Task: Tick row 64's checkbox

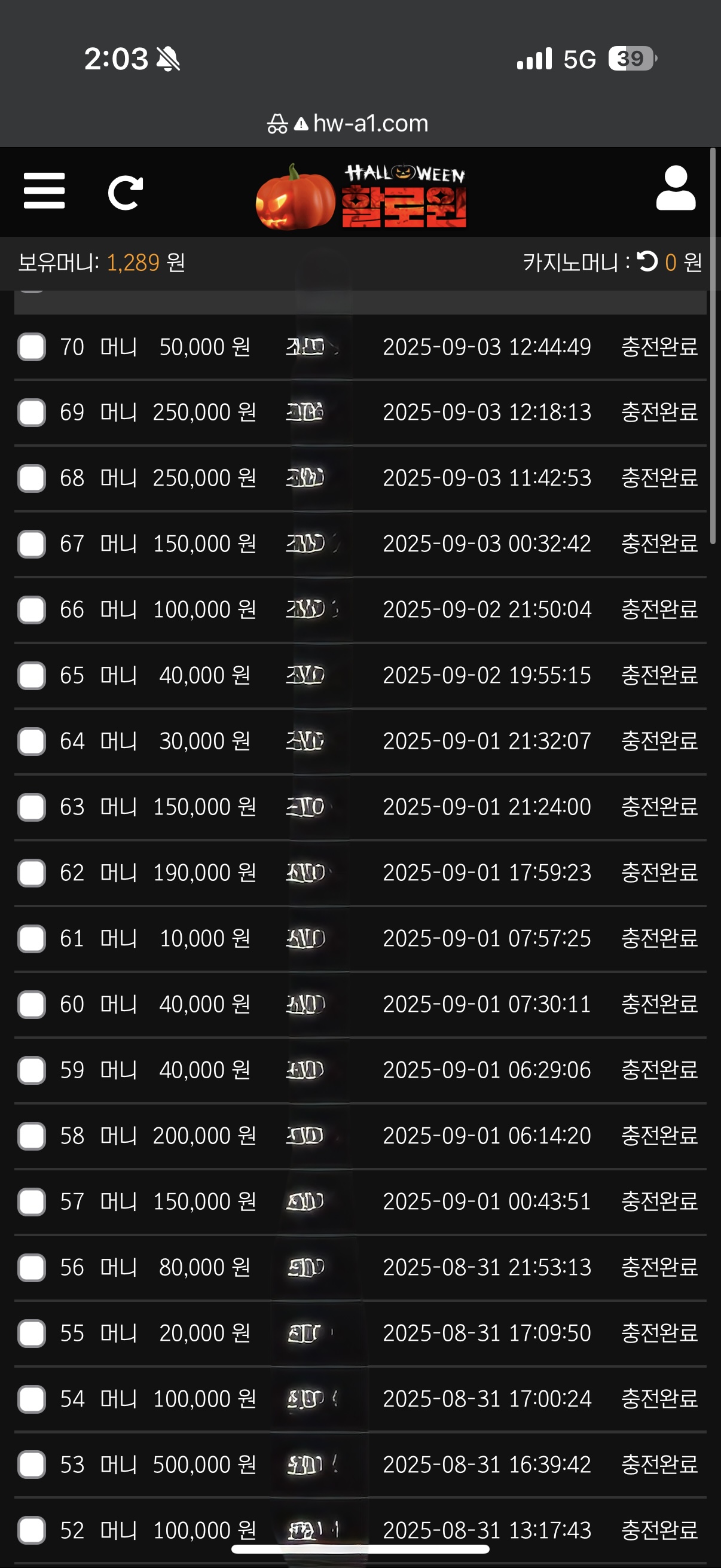Action: (x=32, y=742)
